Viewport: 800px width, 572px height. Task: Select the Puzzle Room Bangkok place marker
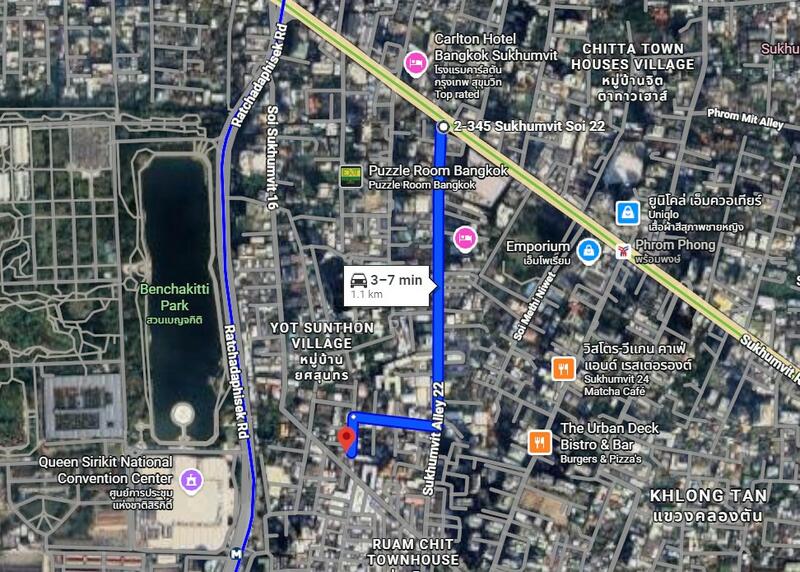(351, 177)
